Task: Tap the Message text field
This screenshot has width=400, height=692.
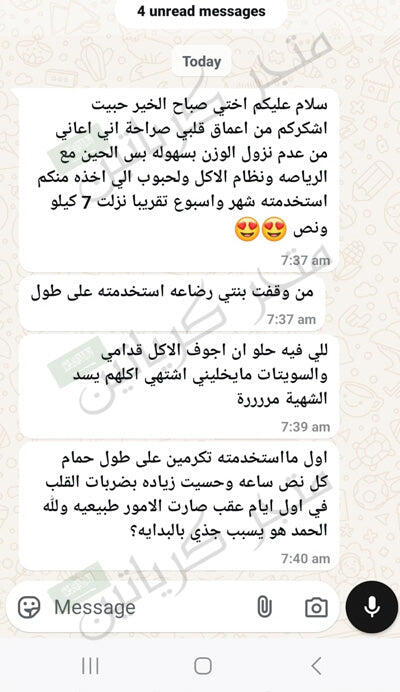Action: [x=150, y=607]
